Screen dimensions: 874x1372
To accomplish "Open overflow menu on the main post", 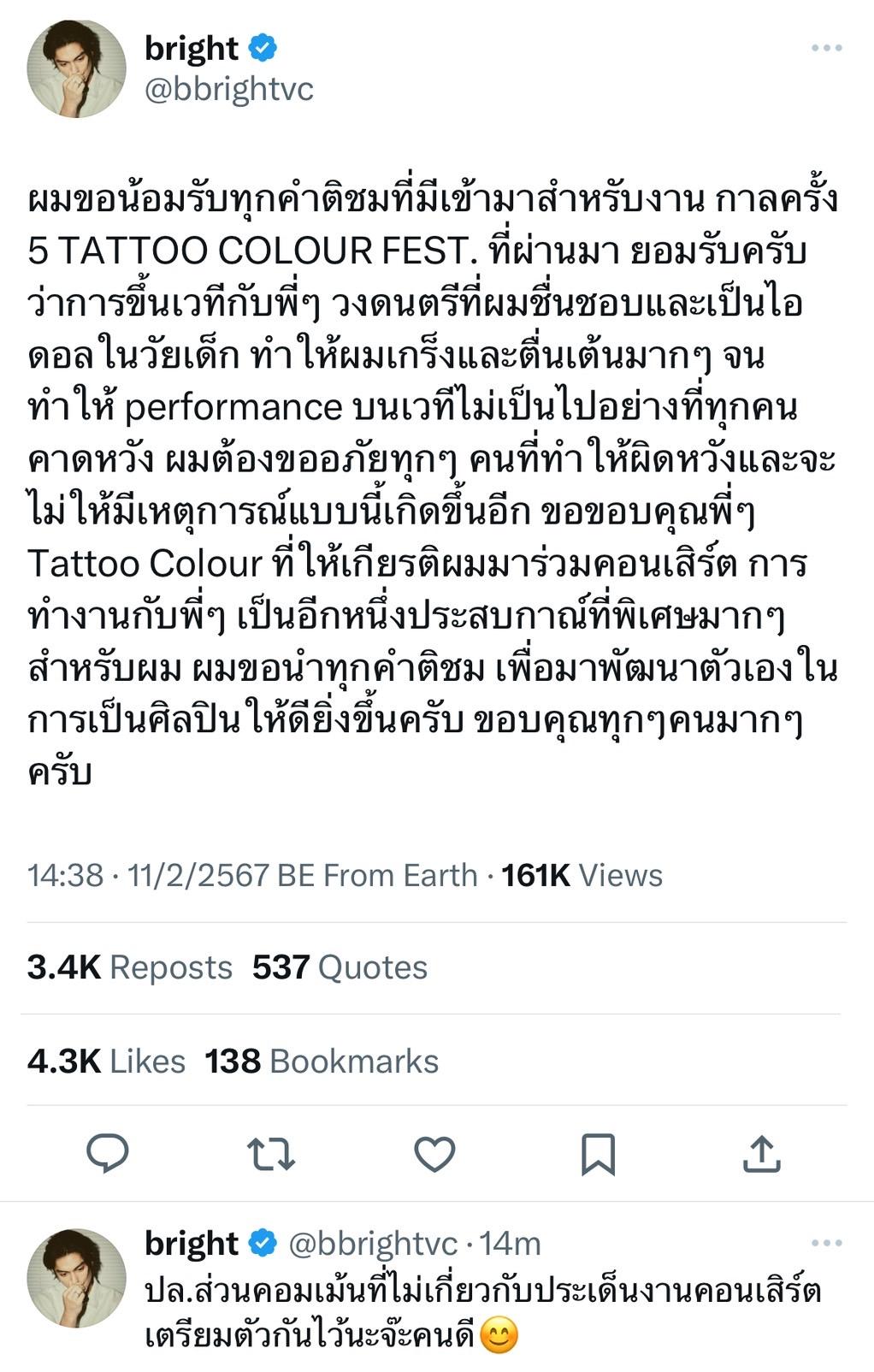I will coord(826,49).
